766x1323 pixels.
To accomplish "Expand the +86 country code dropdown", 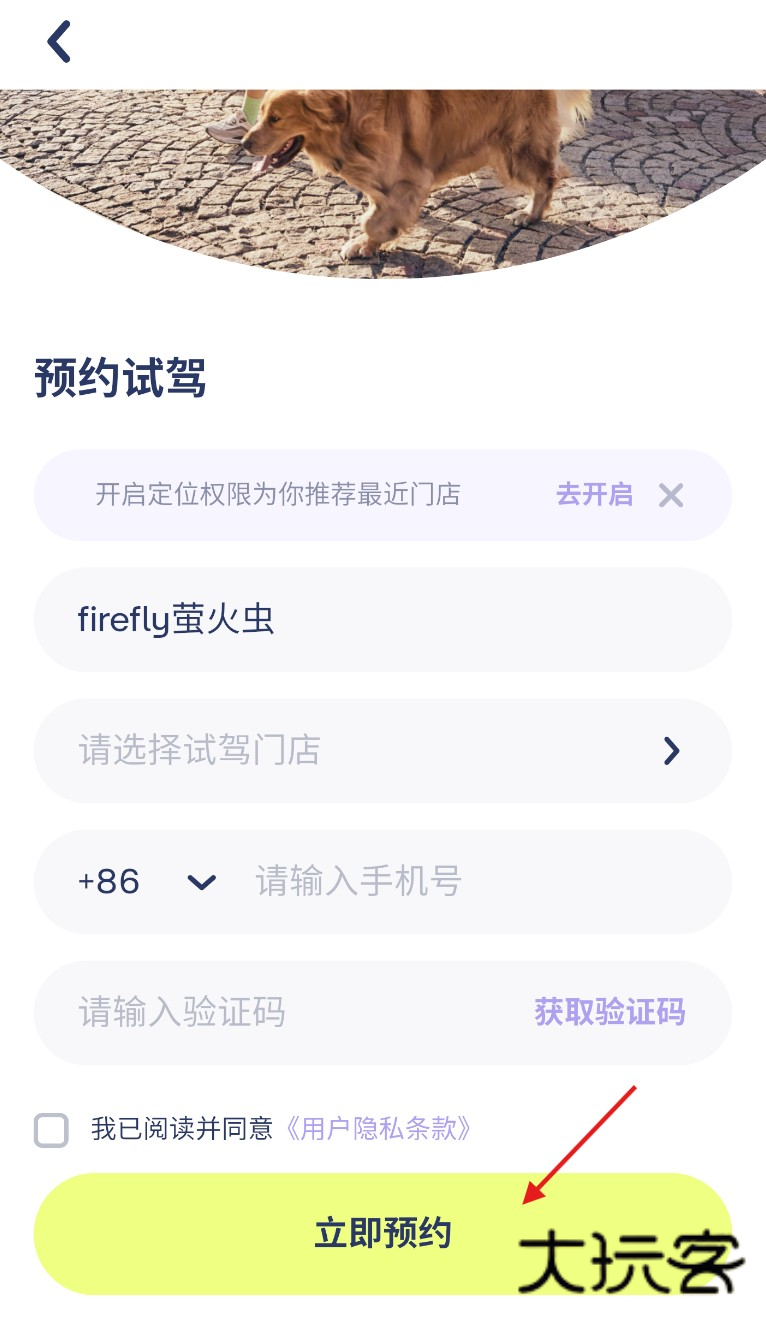I will 147,882.
